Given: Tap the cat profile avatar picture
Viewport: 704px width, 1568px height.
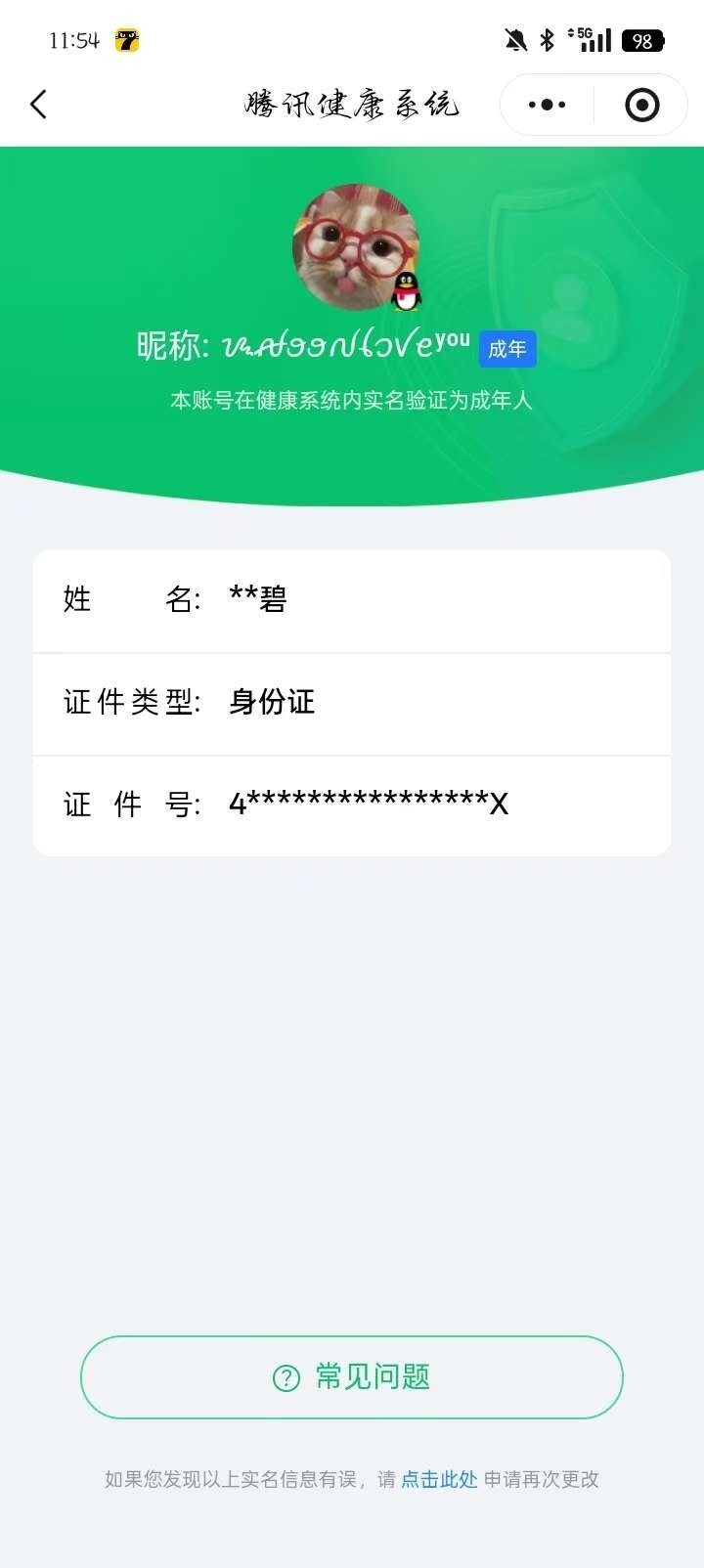Looking at the screenshot, I should point(352,244).
